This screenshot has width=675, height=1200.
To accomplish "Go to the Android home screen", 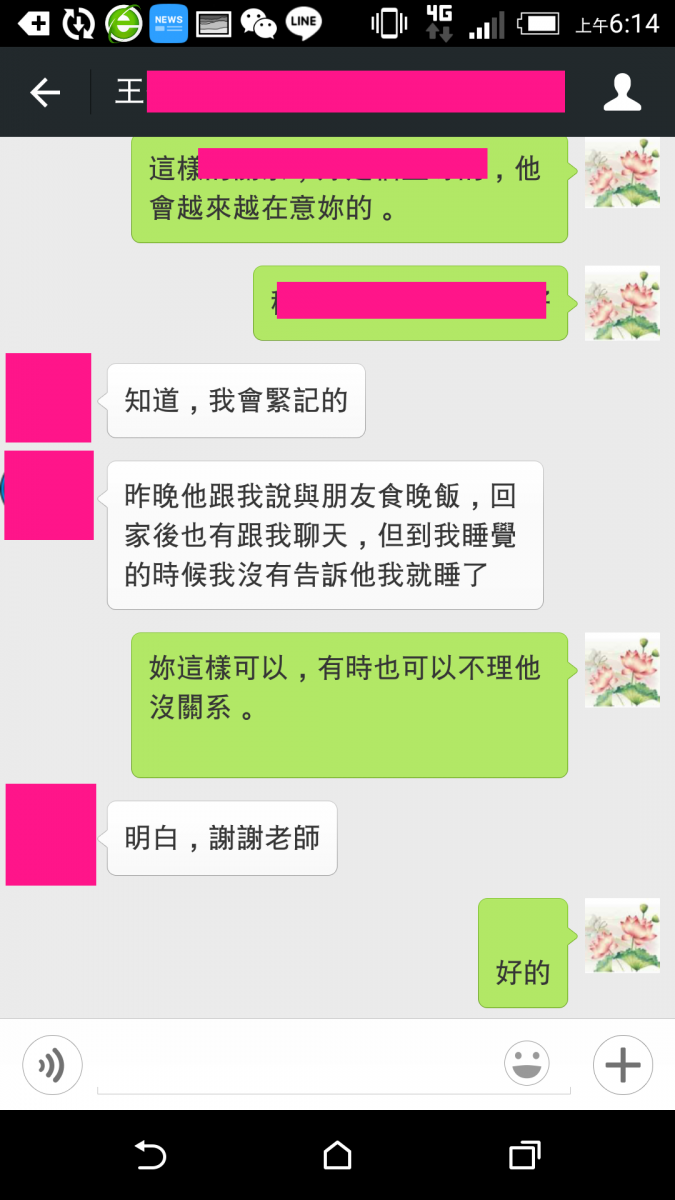I will click(x=338, y=1156).
